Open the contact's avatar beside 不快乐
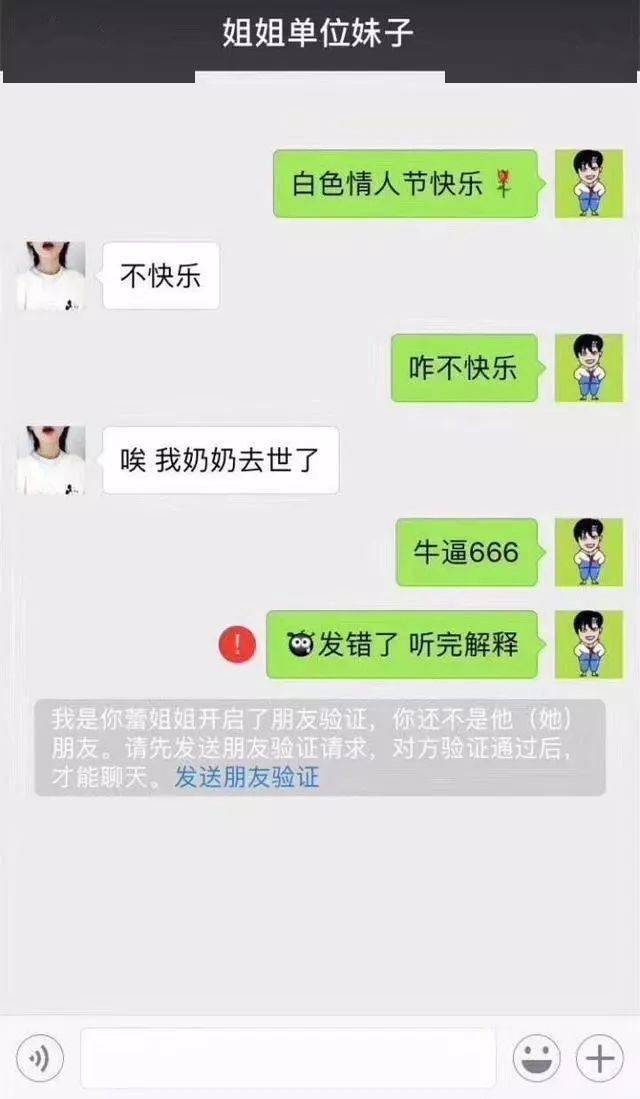 [x=50, y=275]
